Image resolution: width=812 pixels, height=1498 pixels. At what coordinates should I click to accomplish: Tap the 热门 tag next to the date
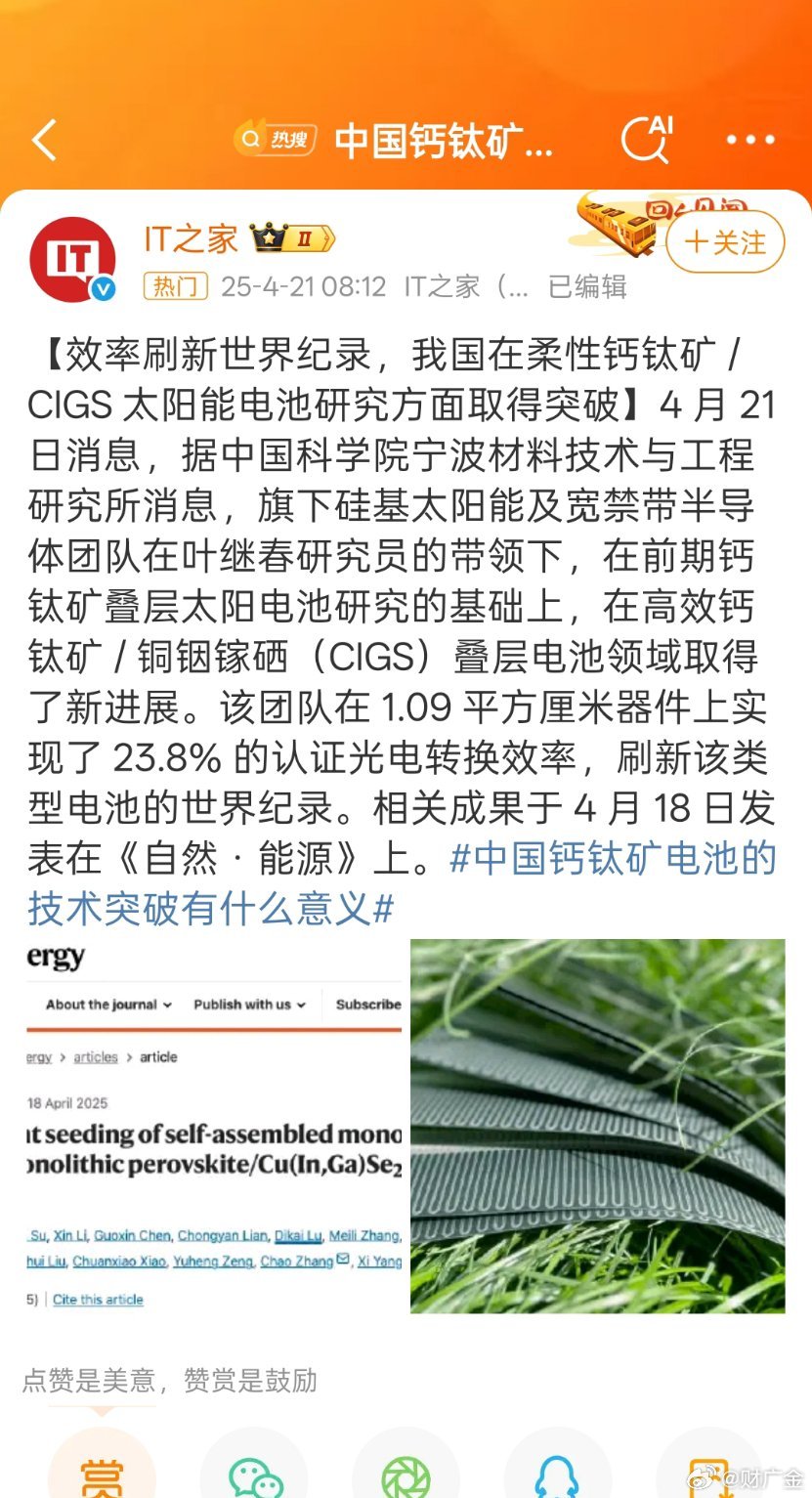coord(176,286)
